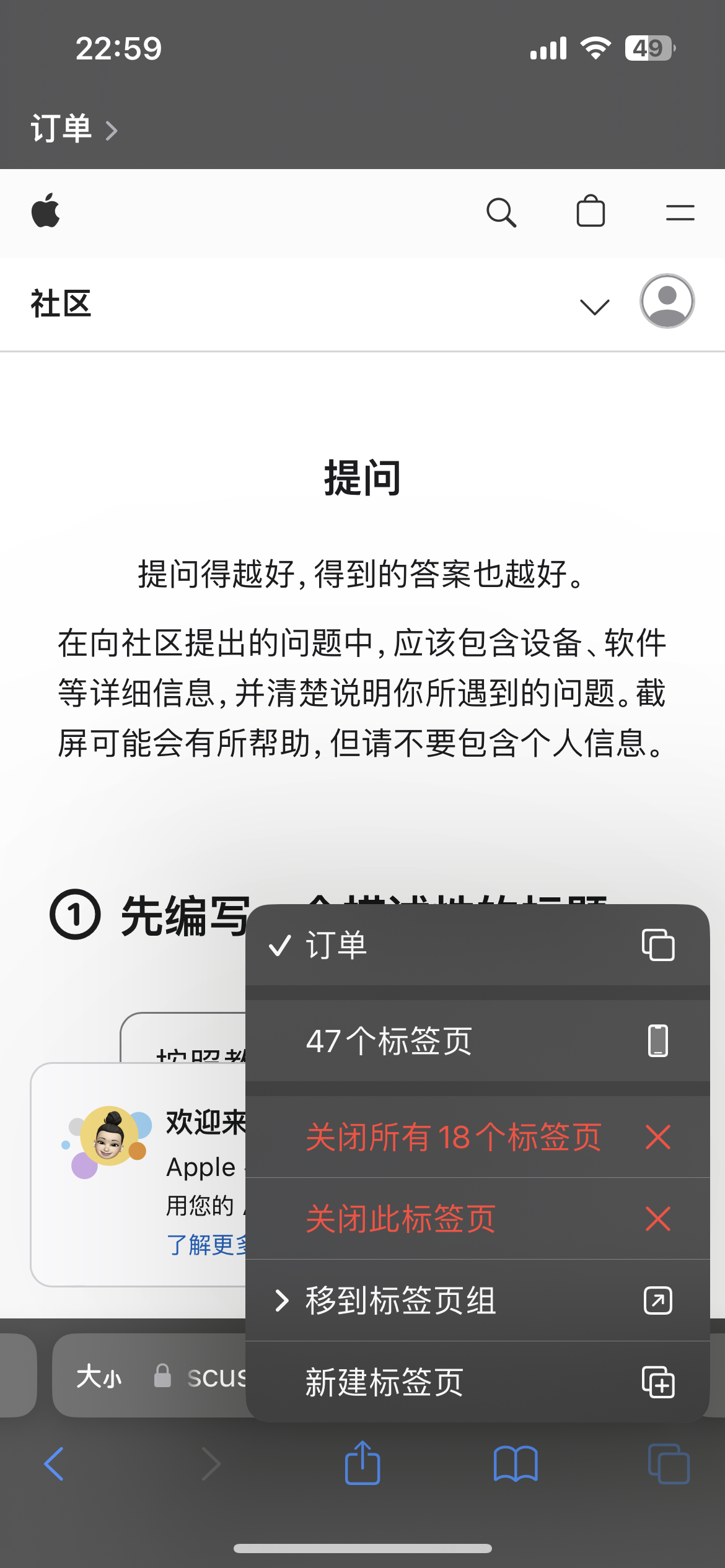Open tabs overview button

tap(668, 1464)
